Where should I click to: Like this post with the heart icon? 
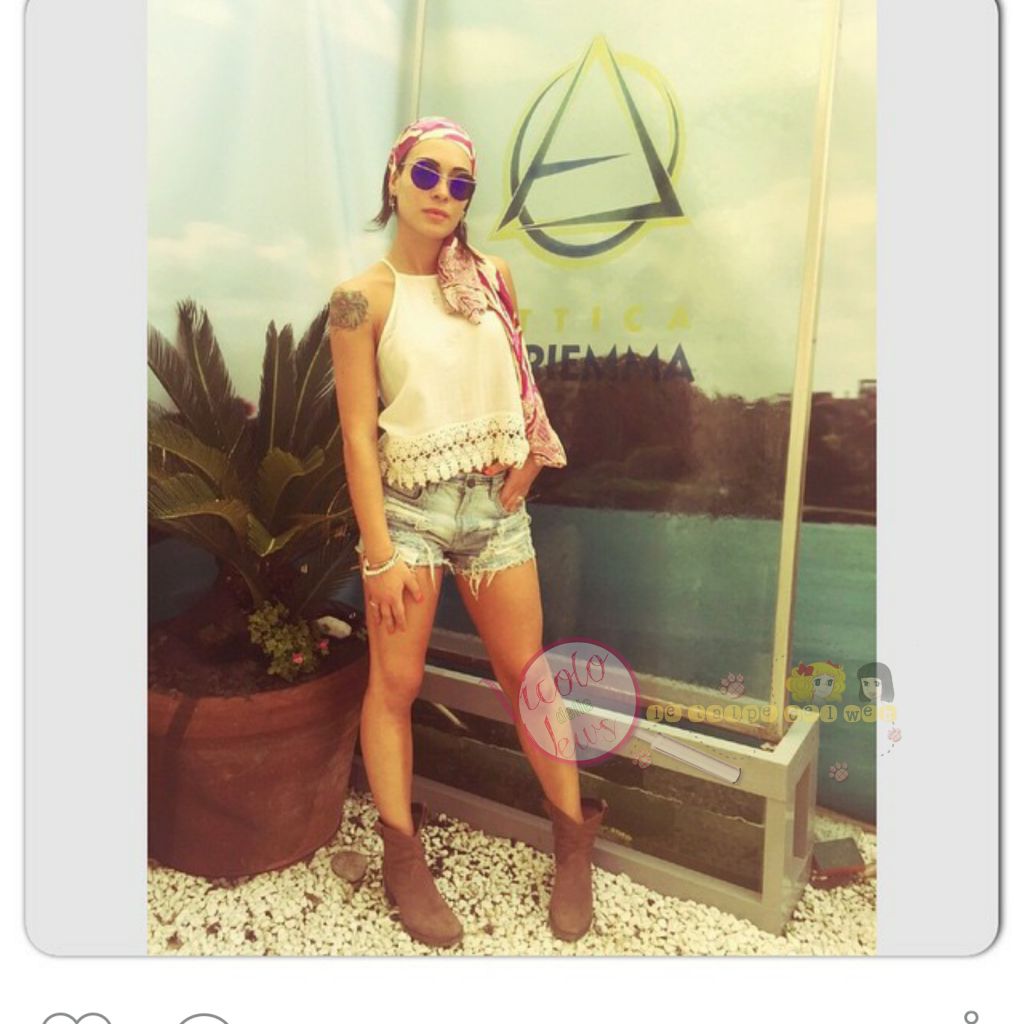[x=77, y=1019]
